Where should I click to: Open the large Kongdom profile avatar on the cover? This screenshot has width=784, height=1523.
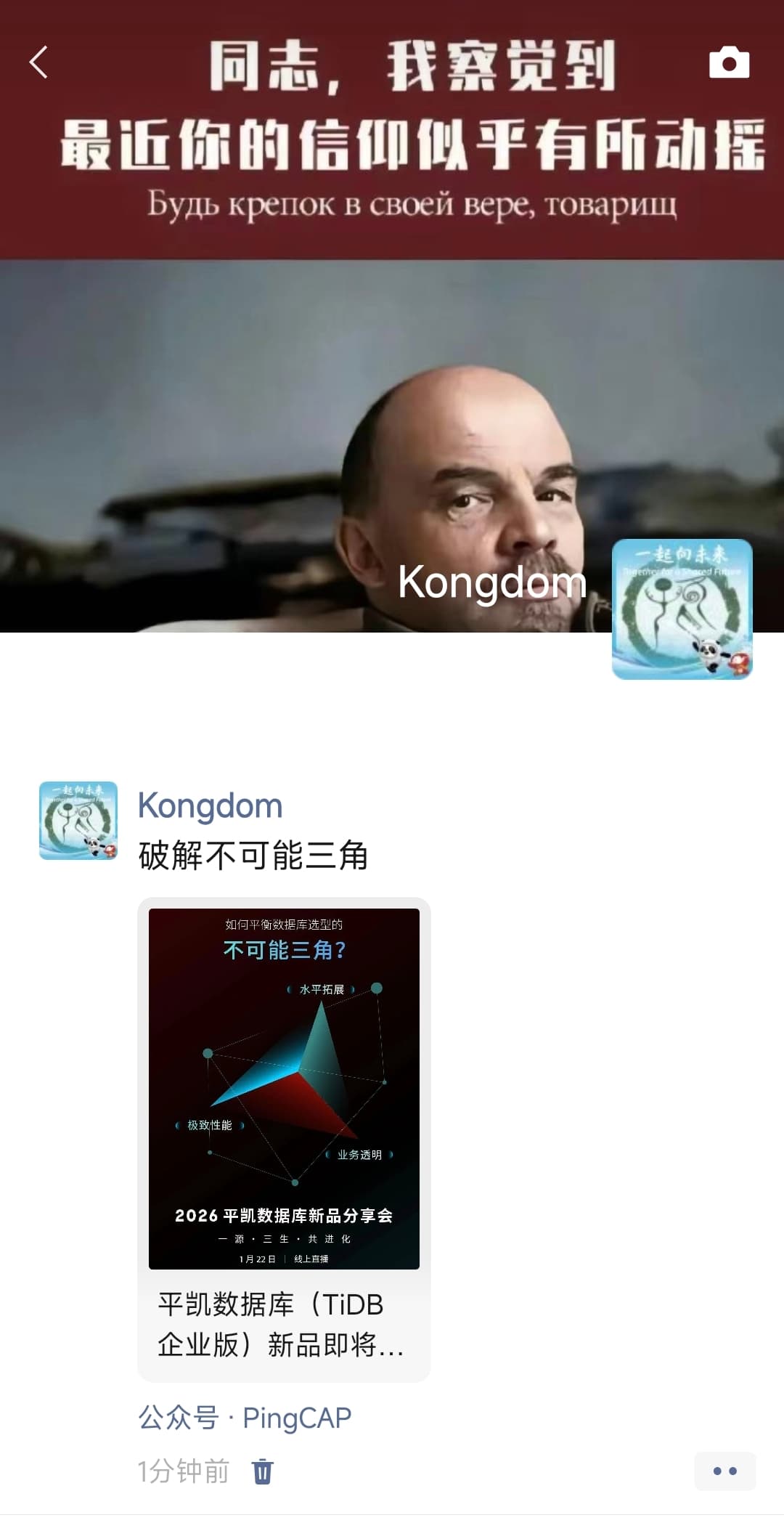click(682, 609)
